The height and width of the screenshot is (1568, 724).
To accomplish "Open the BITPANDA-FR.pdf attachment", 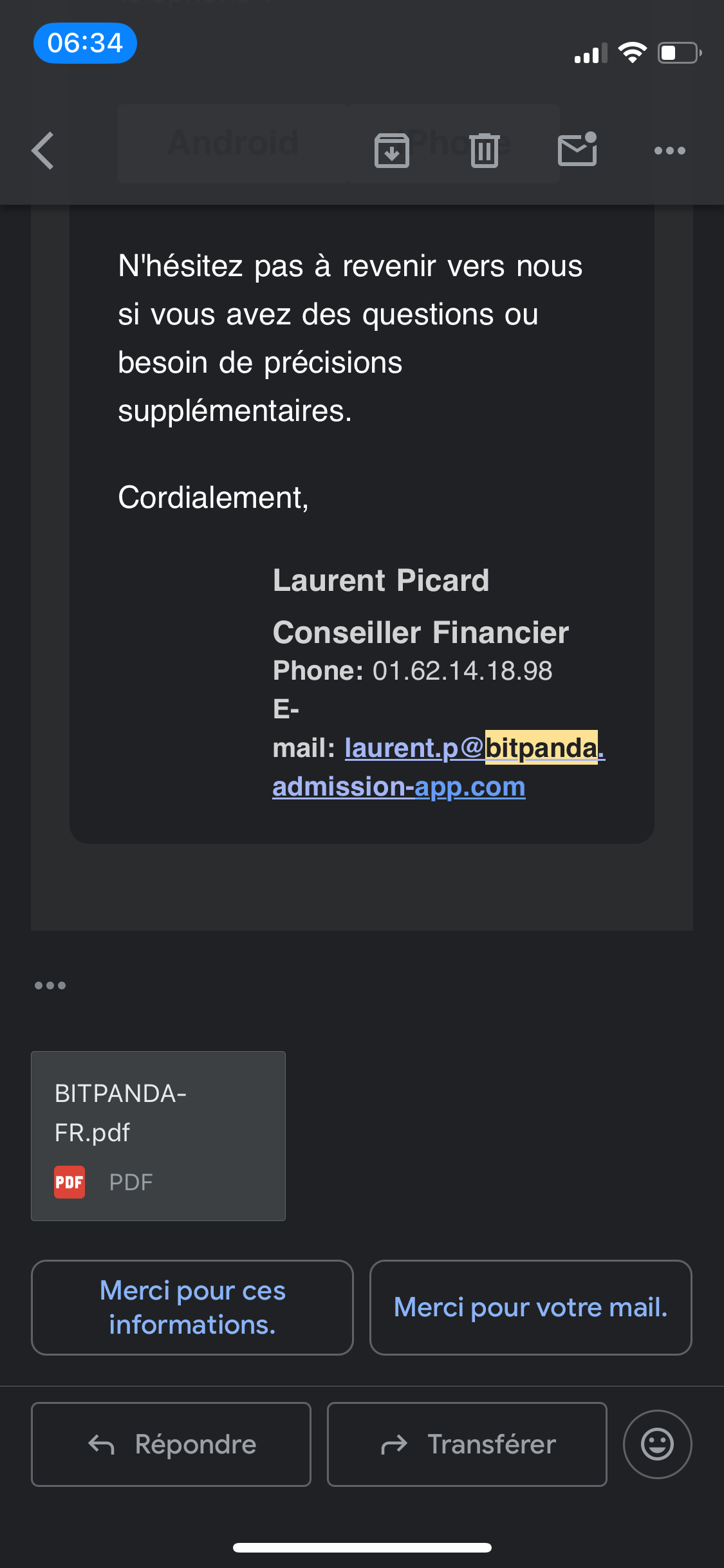I will tap(158, 1135).
